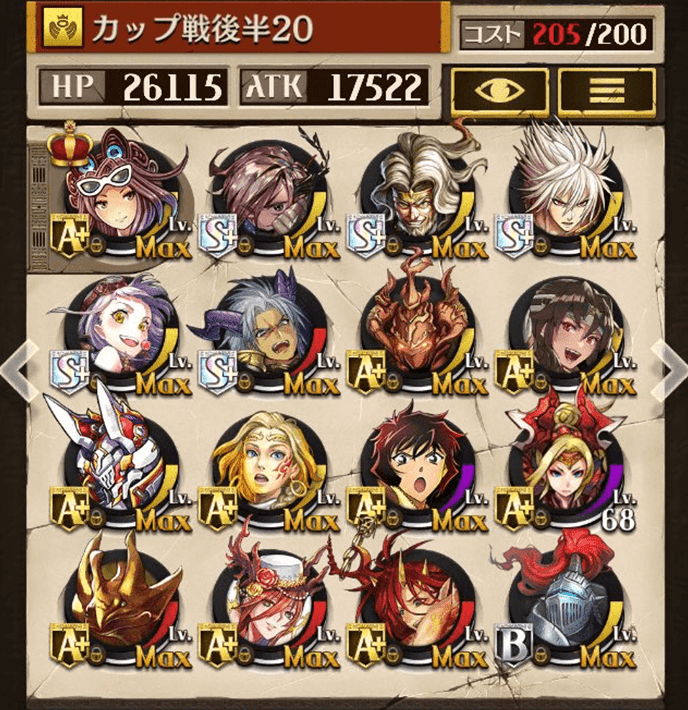The width and height of the screenshot is (688, 710).
Task: Open the list menu button
Action: [599, 92]
